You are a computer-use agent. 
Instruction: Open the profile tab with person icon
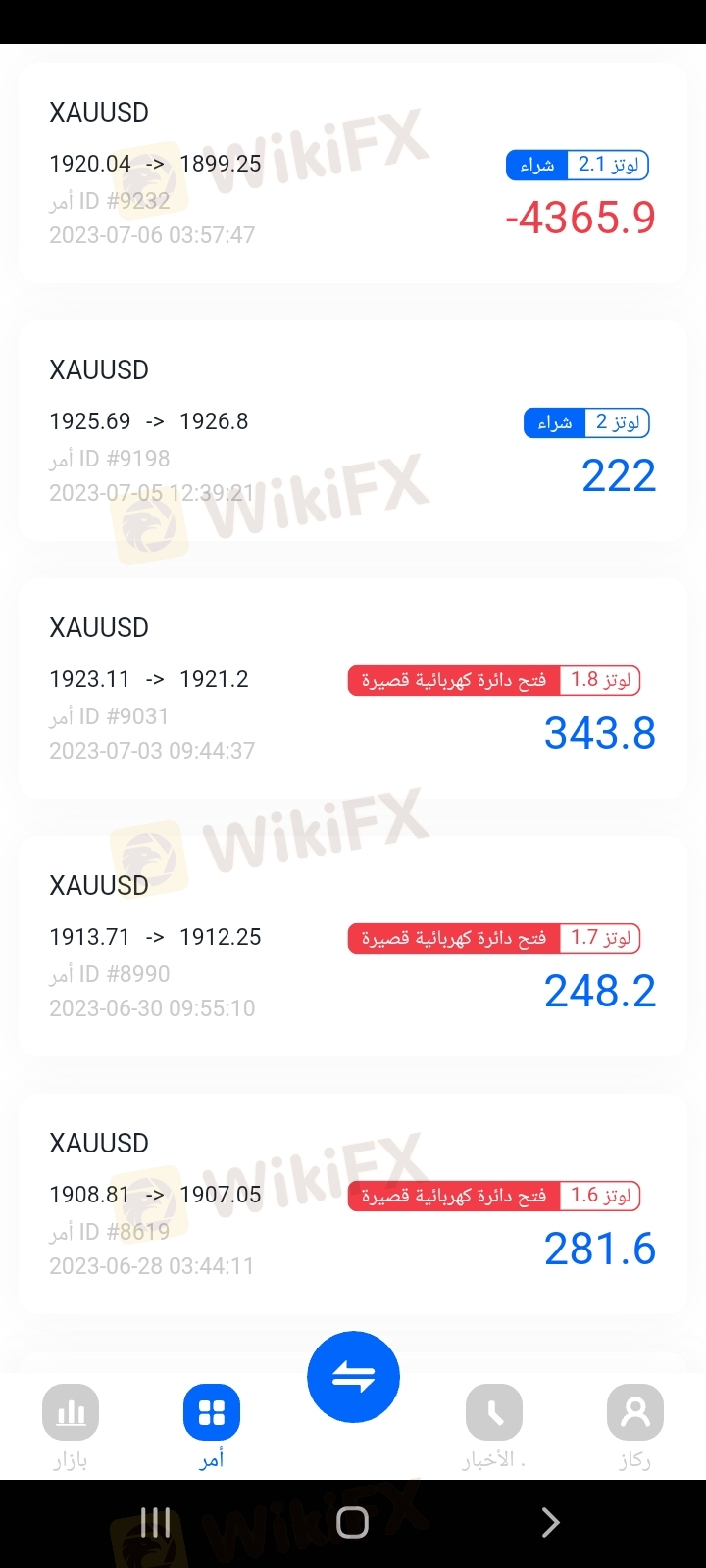pos(635,1426)
